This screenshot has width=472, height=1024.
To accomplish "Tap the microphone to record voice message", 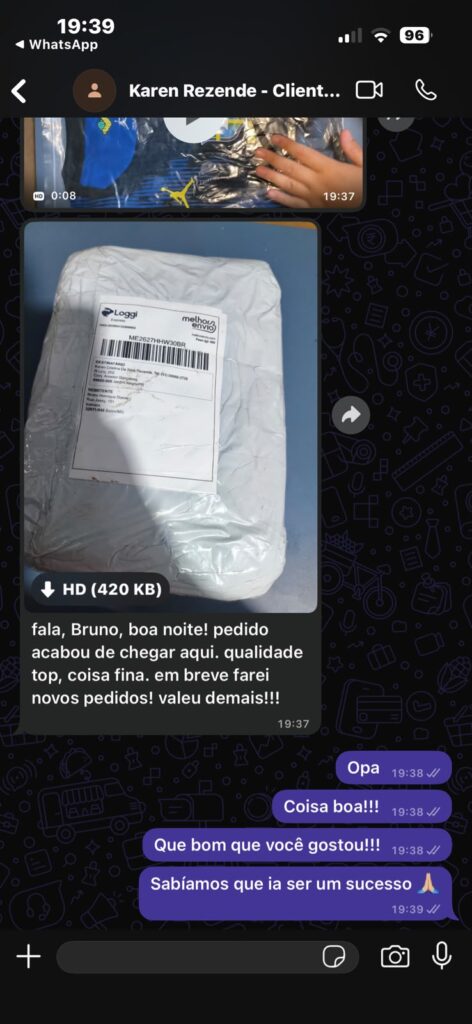I will point(442,956).
